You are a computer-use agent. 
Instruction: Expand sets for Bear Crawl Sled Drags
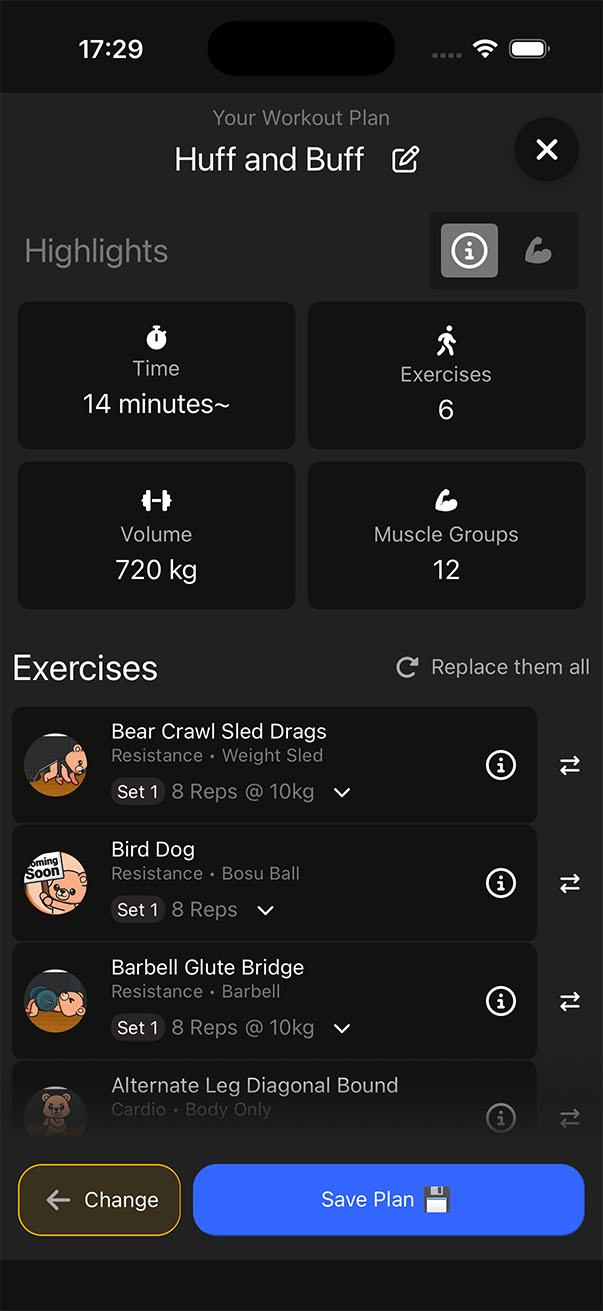(342, 792)
